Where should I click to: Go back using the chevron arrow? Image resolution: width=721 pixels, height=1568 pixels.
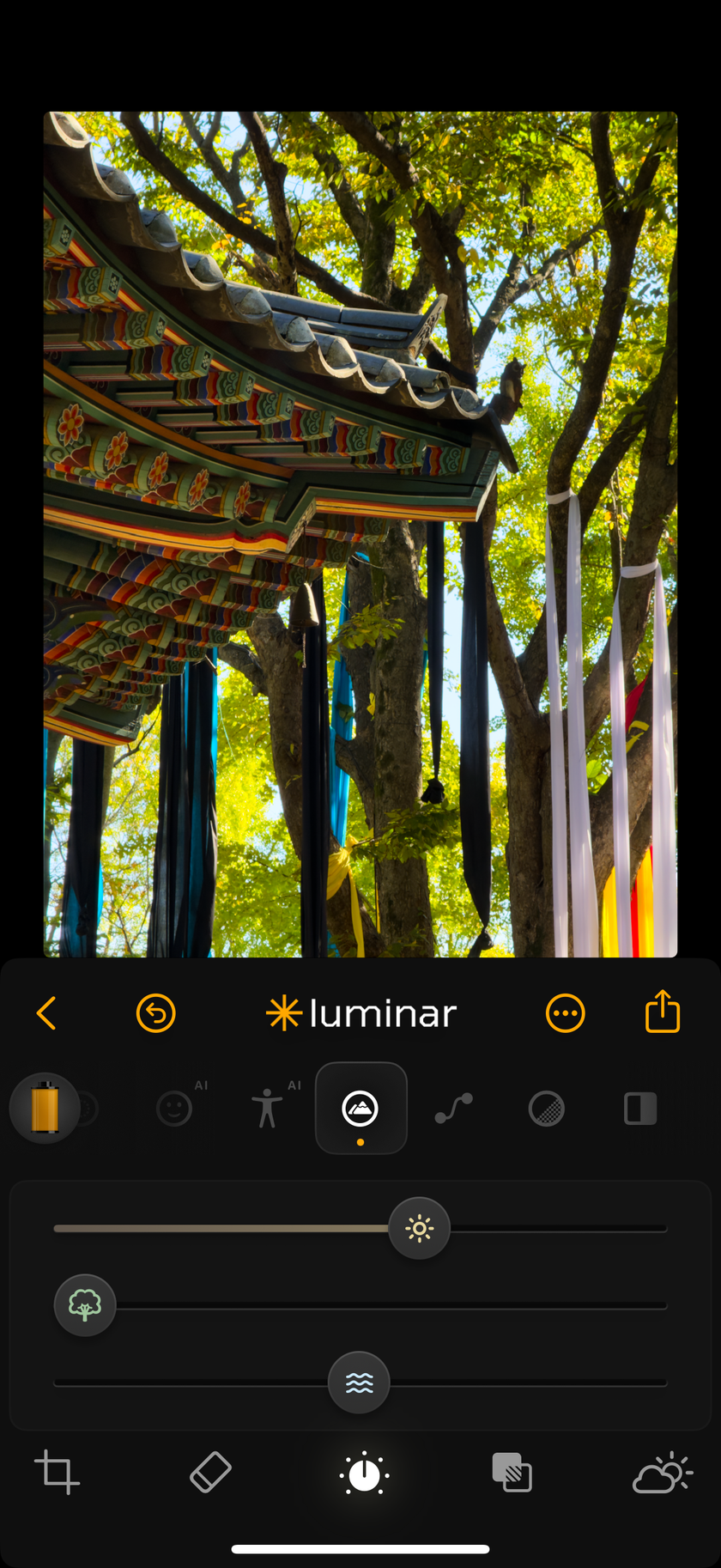(47, 1012)
